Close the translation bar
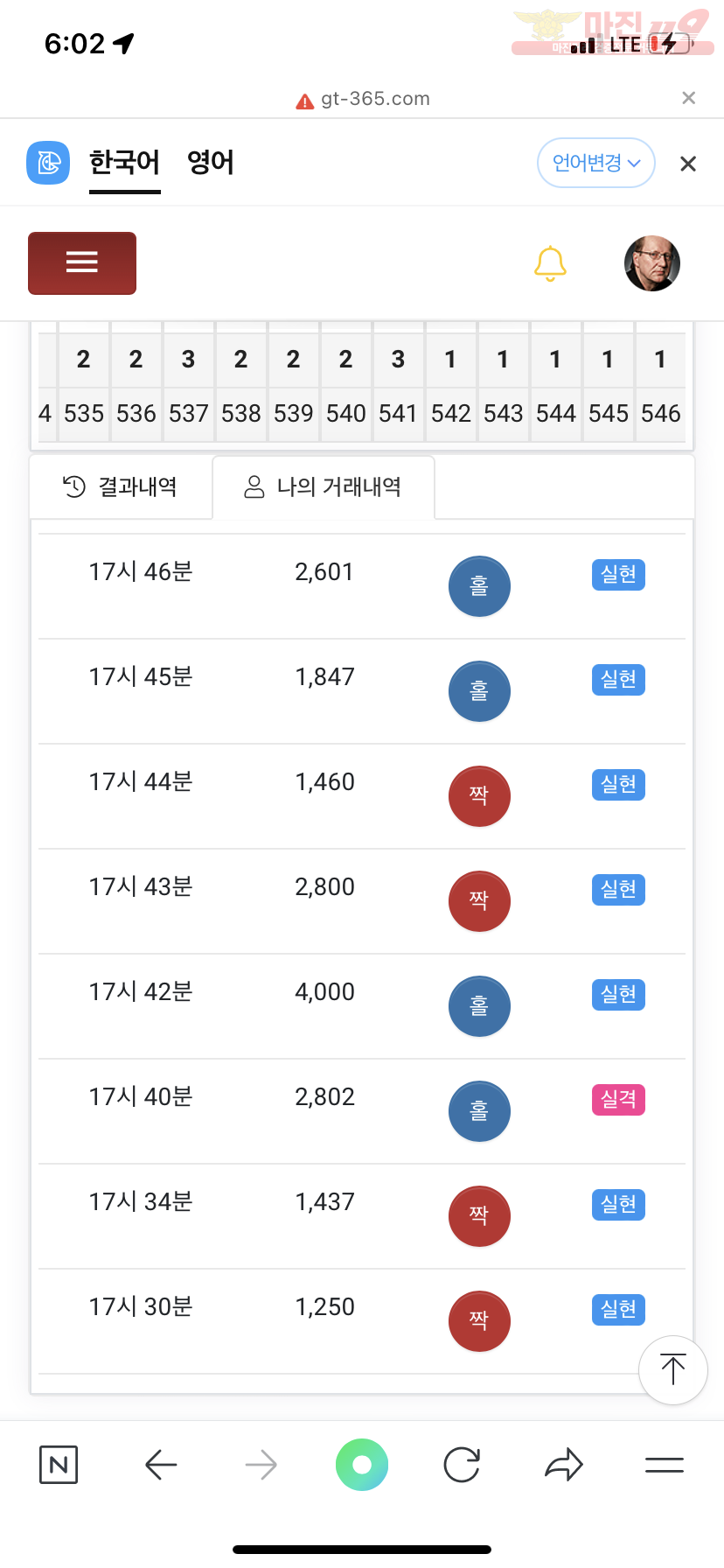Screen dimensions: 724x1568 click(x=688, y=164)
